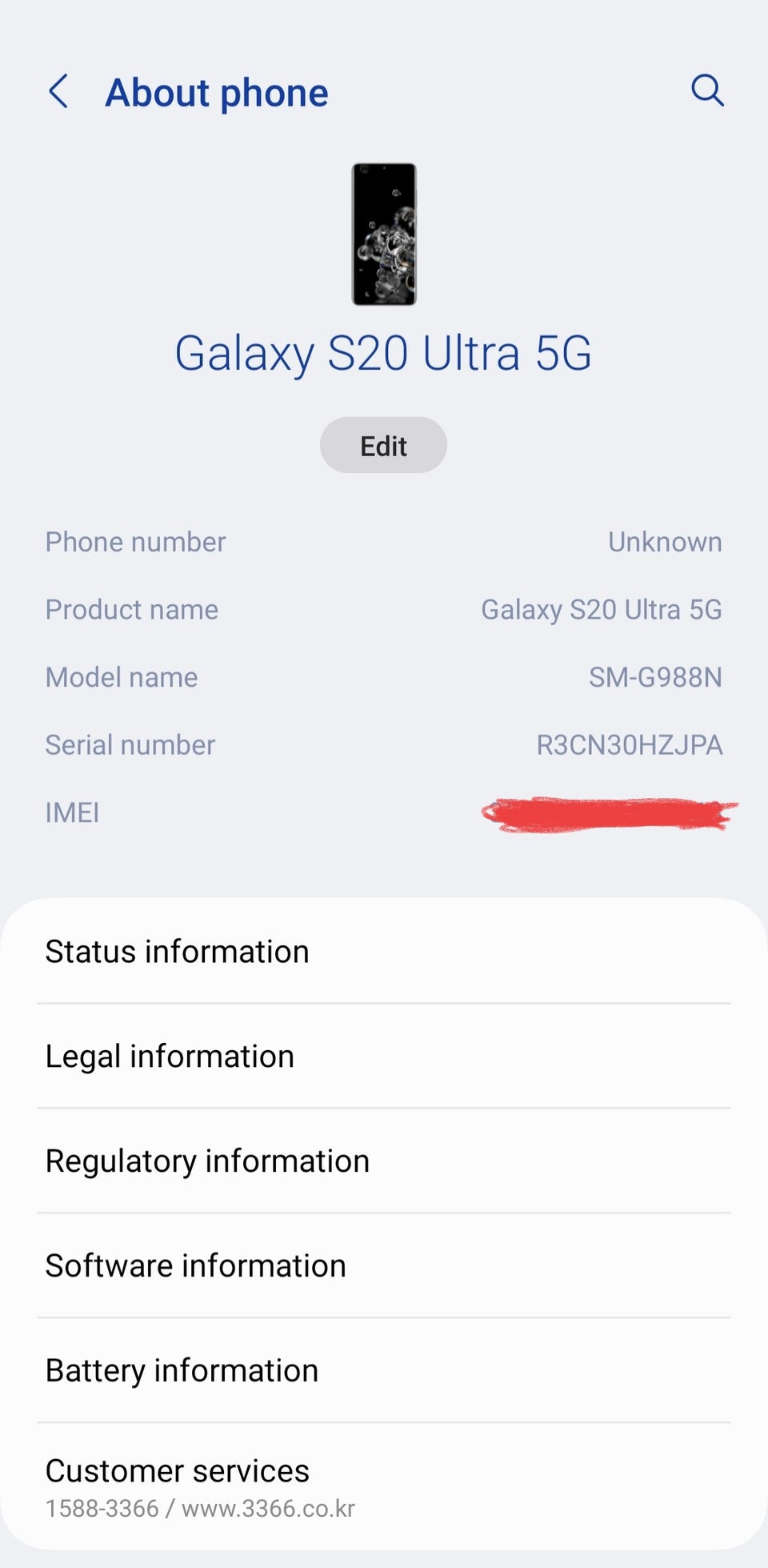Screen dimensions: 768x1568
Task: Open Customer services row
Action: 384,1487
